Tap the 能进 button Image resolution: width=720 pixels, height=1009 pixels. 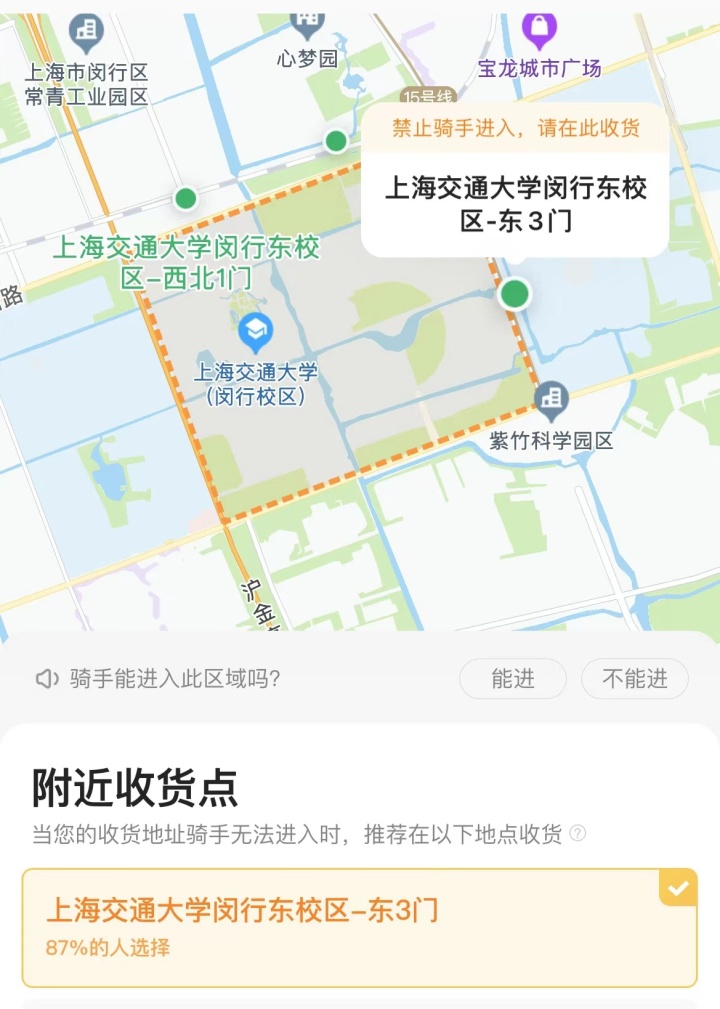(x=513, y=679)
